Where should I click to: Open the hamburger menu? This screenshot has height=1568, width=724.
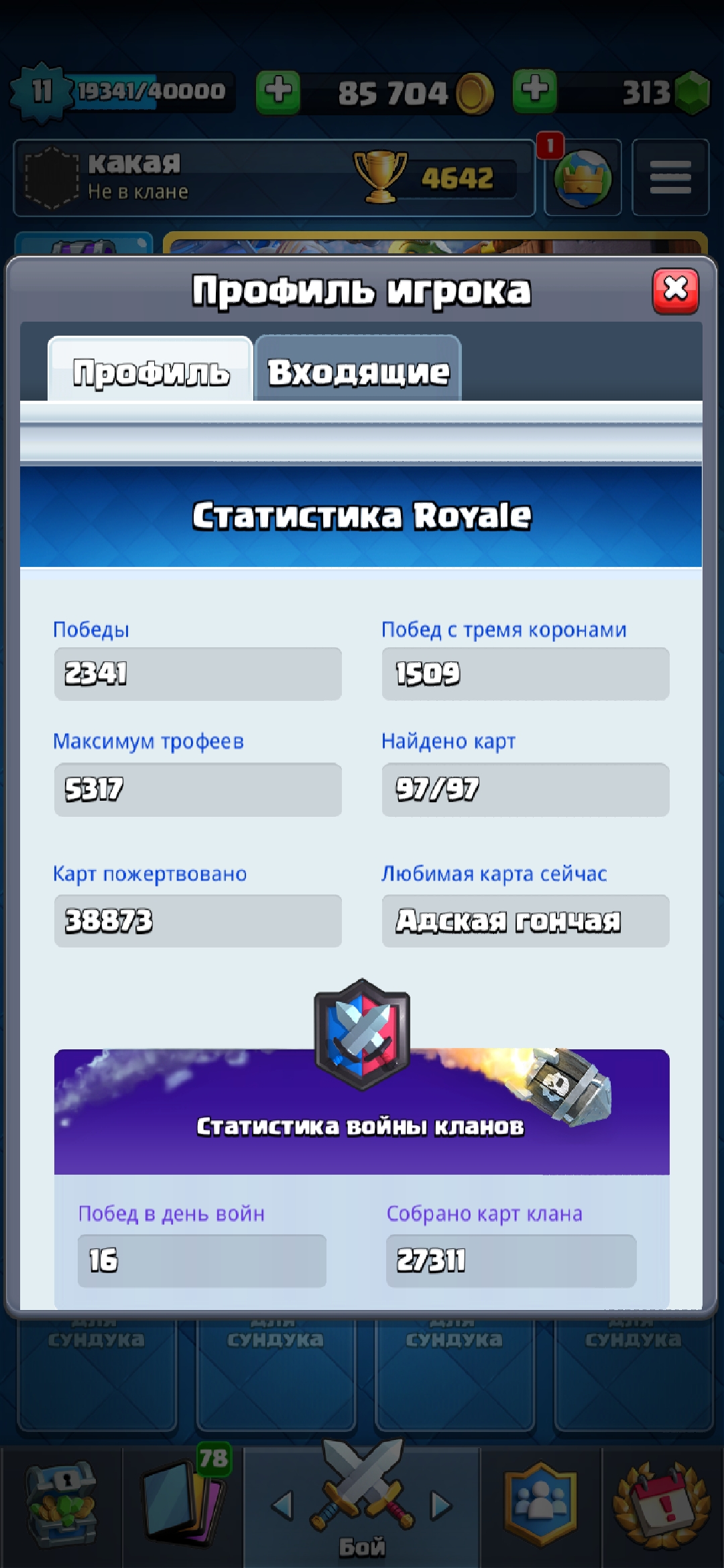click(670, 177)
